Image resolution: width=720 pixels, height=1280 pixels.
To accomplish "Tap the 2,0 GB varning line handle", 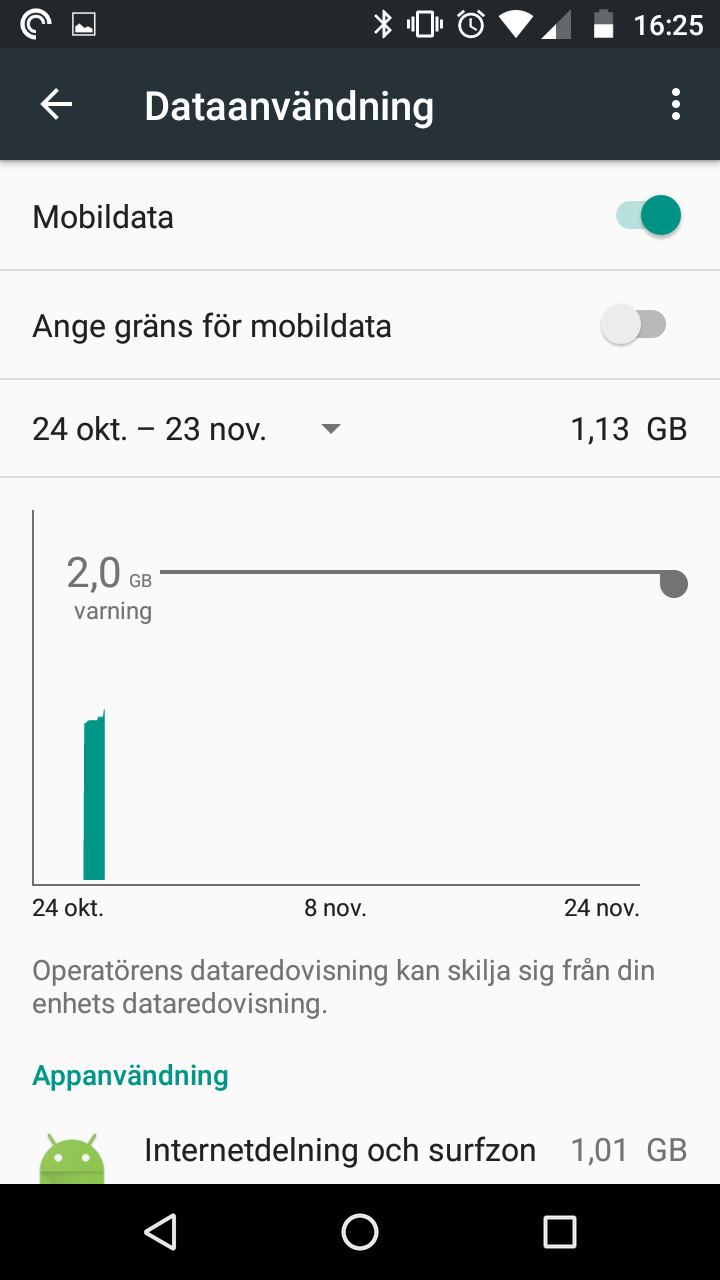I will click(674, 584).
